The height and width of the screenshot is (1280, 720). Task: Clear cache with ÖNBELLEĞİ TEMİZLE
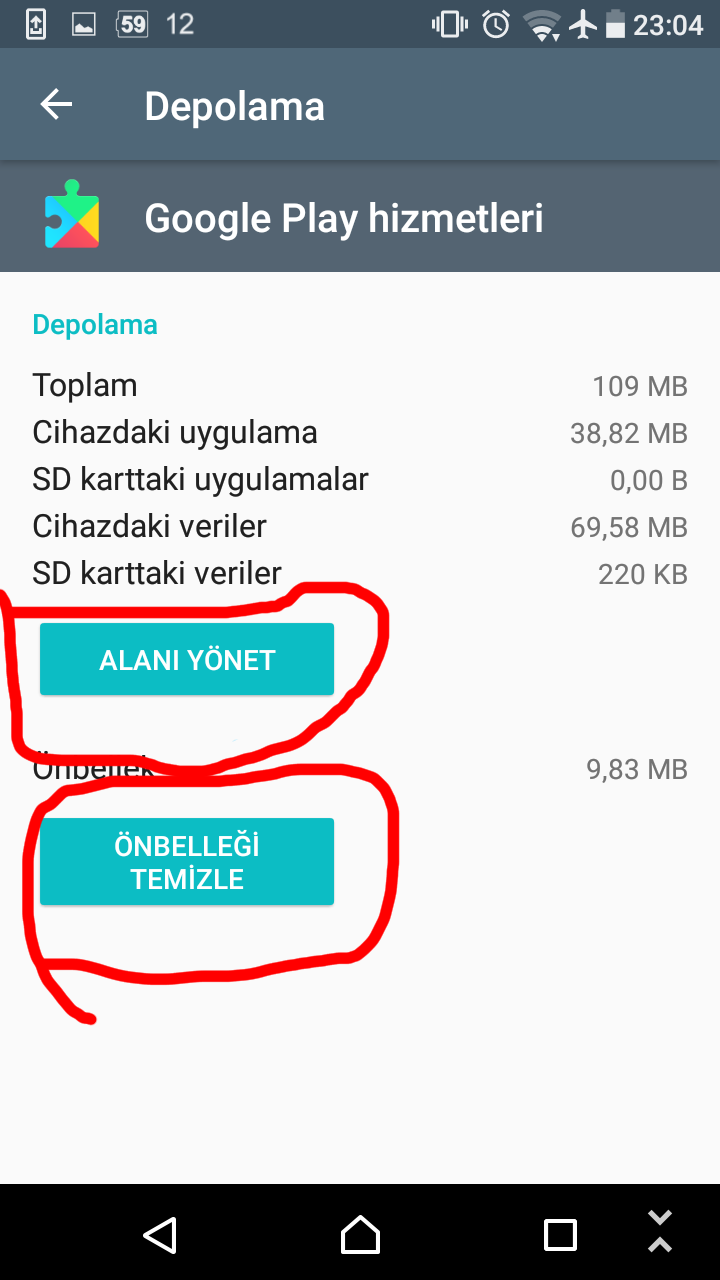click(187, 862)
